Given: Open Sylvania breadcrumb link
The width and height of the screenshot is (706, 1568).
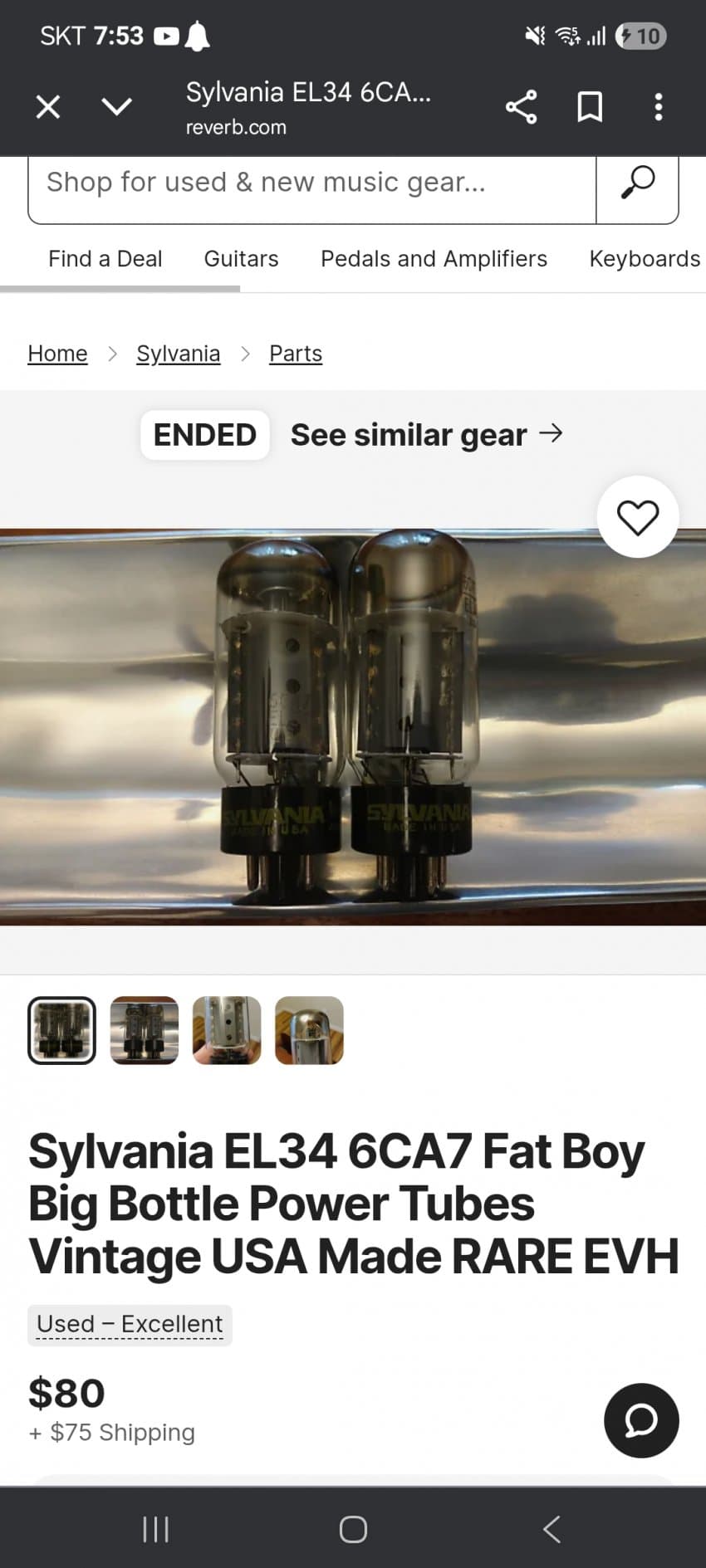Looking at the screenshot, I should 178,354.
